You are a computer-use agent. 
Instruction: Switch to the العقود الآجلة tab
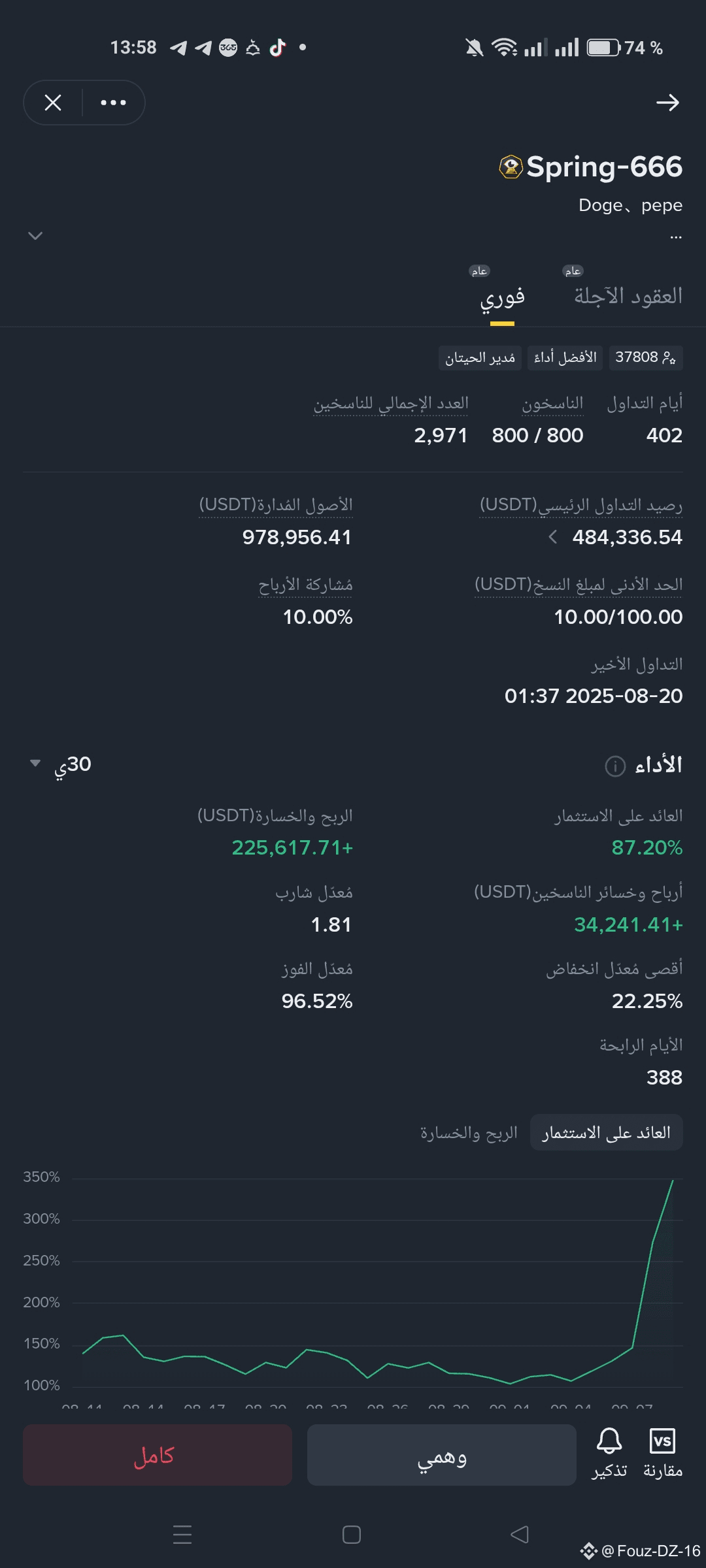pyautogui.click(x=628, y=296)
